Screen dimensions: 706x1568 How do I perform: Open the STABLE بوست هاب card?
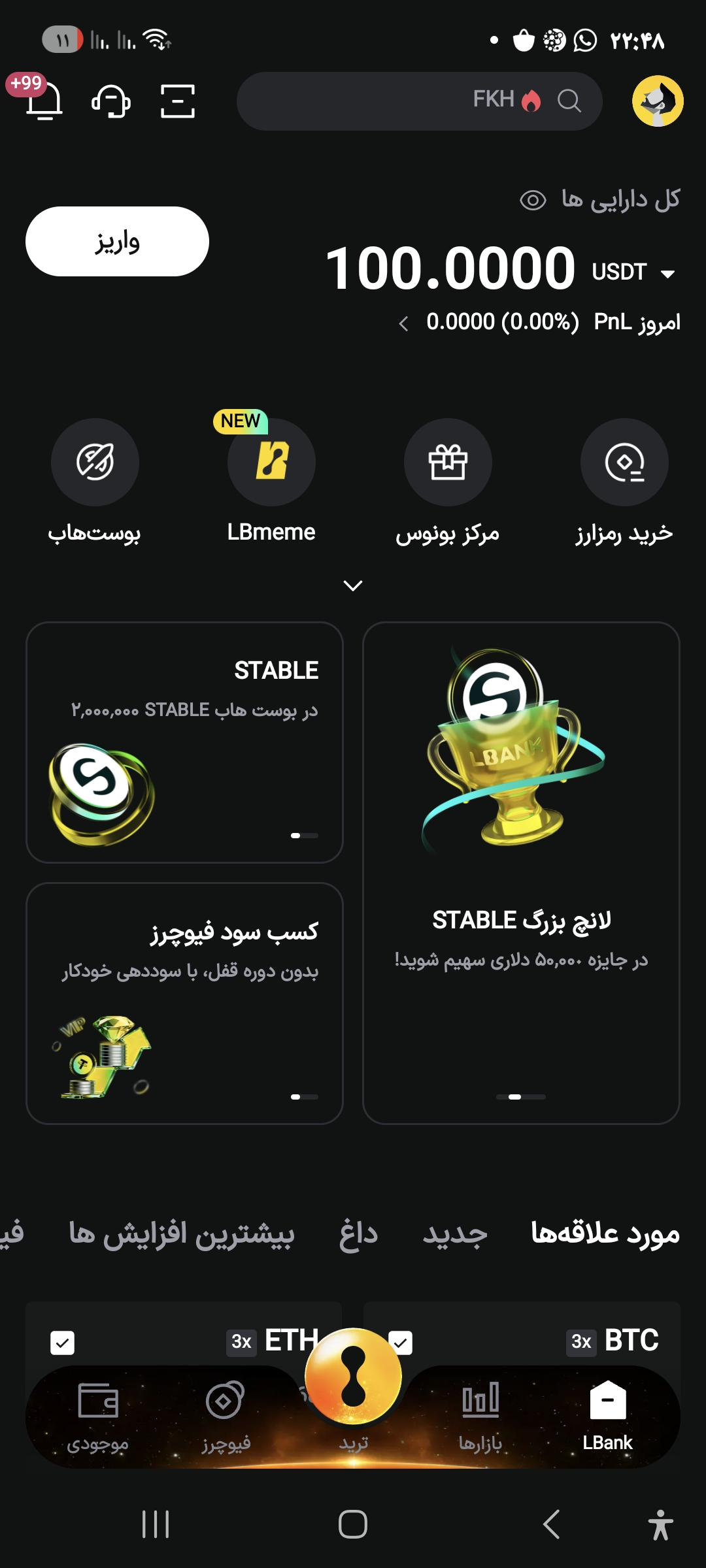(x=184, y=742)
